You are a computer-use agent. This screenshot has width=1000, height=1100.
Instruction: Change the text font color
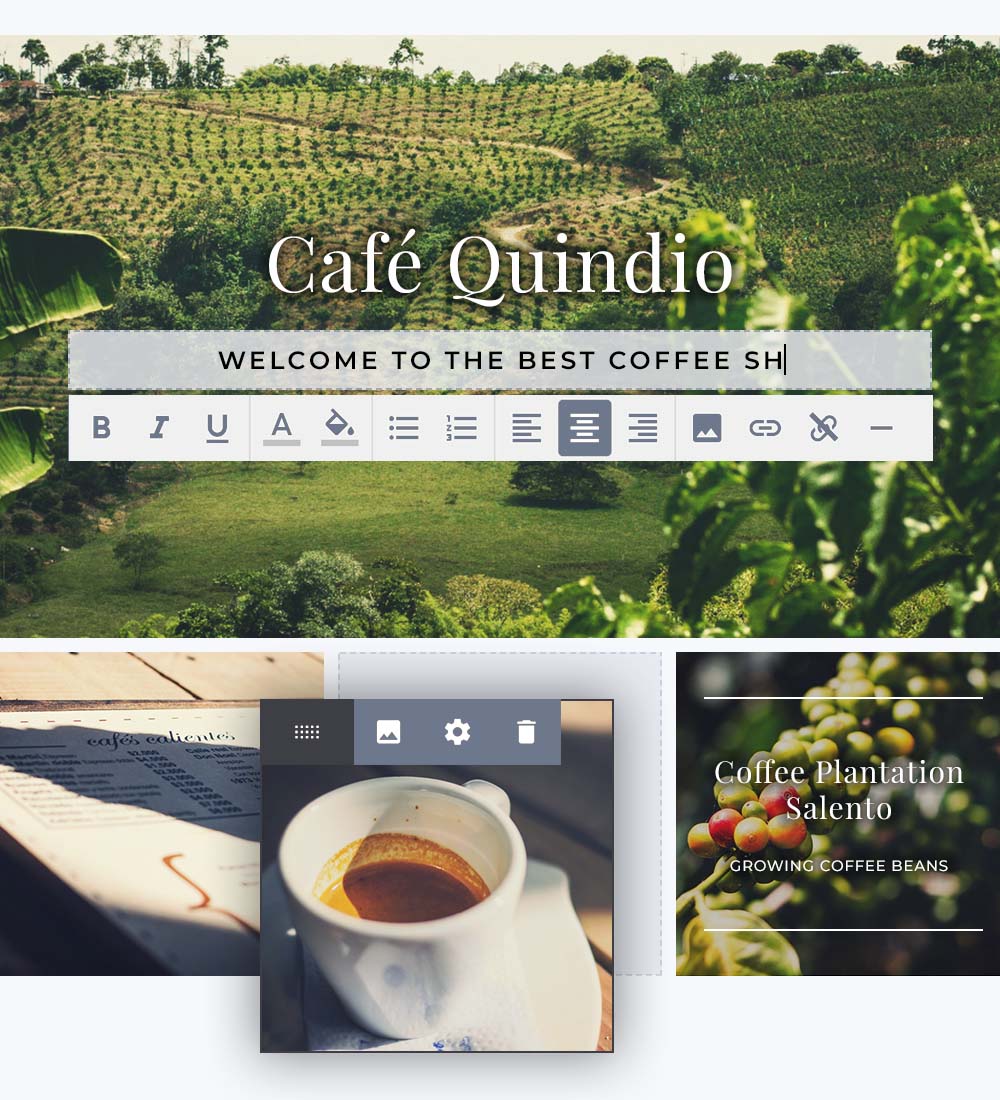click(x=282, y=428)
